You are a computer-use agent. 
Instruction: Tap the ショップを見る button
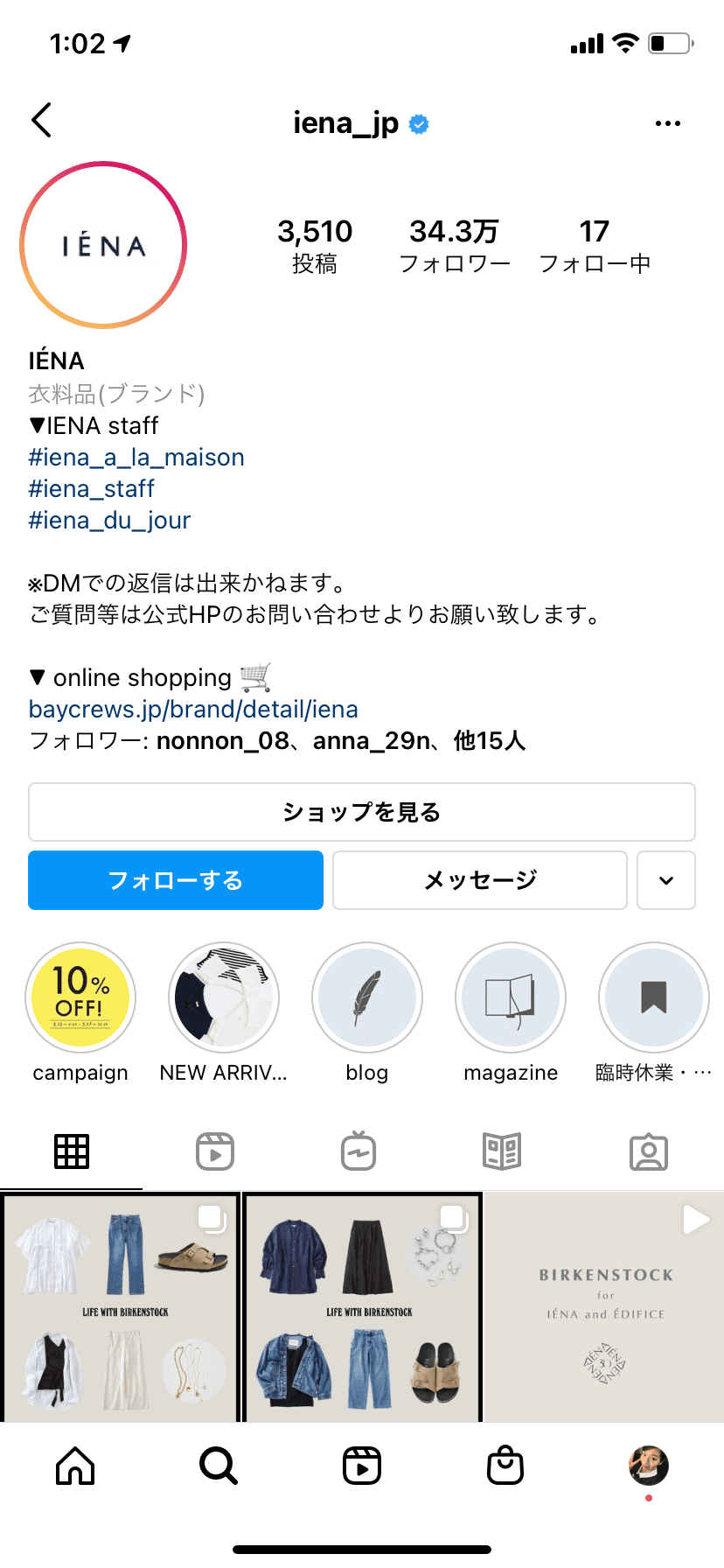coord(361,812)
